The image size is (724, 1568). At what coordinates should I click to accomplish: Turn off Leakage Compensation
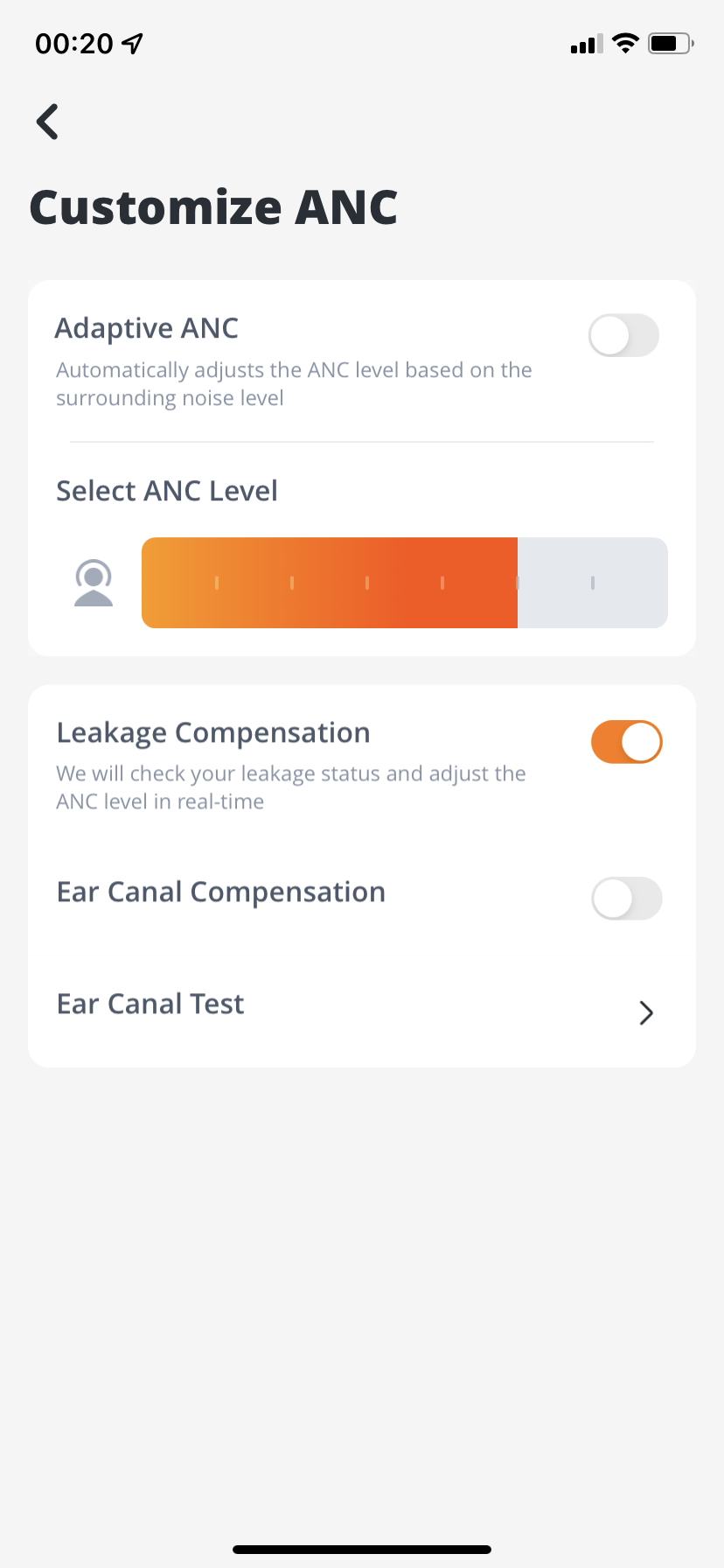tap(626, 743)
